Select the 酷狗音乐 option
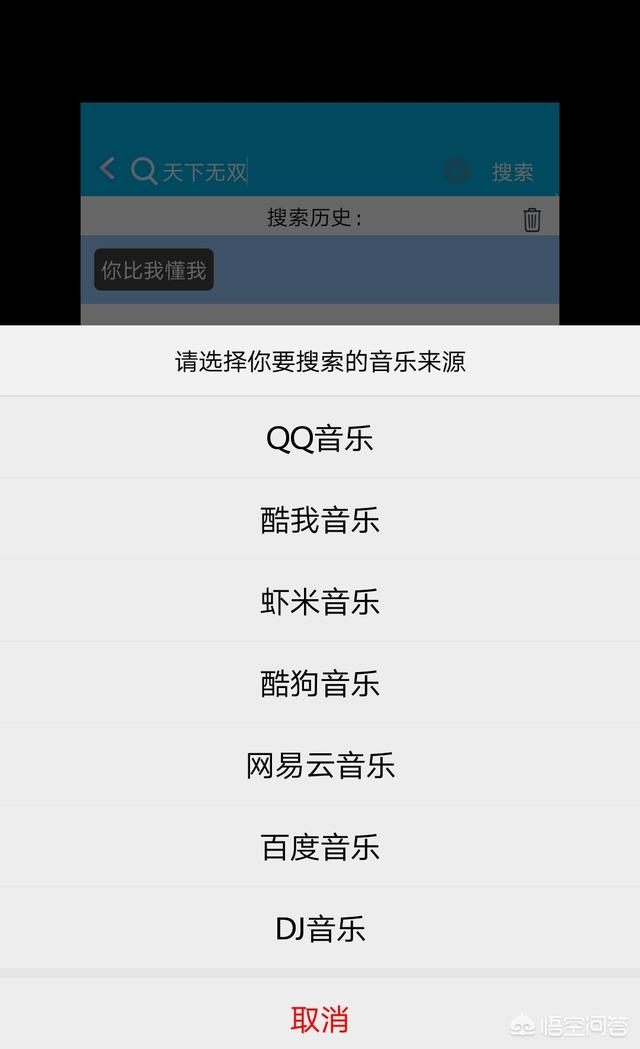This screenshot has height=1049, width=640. click(320, 685)
